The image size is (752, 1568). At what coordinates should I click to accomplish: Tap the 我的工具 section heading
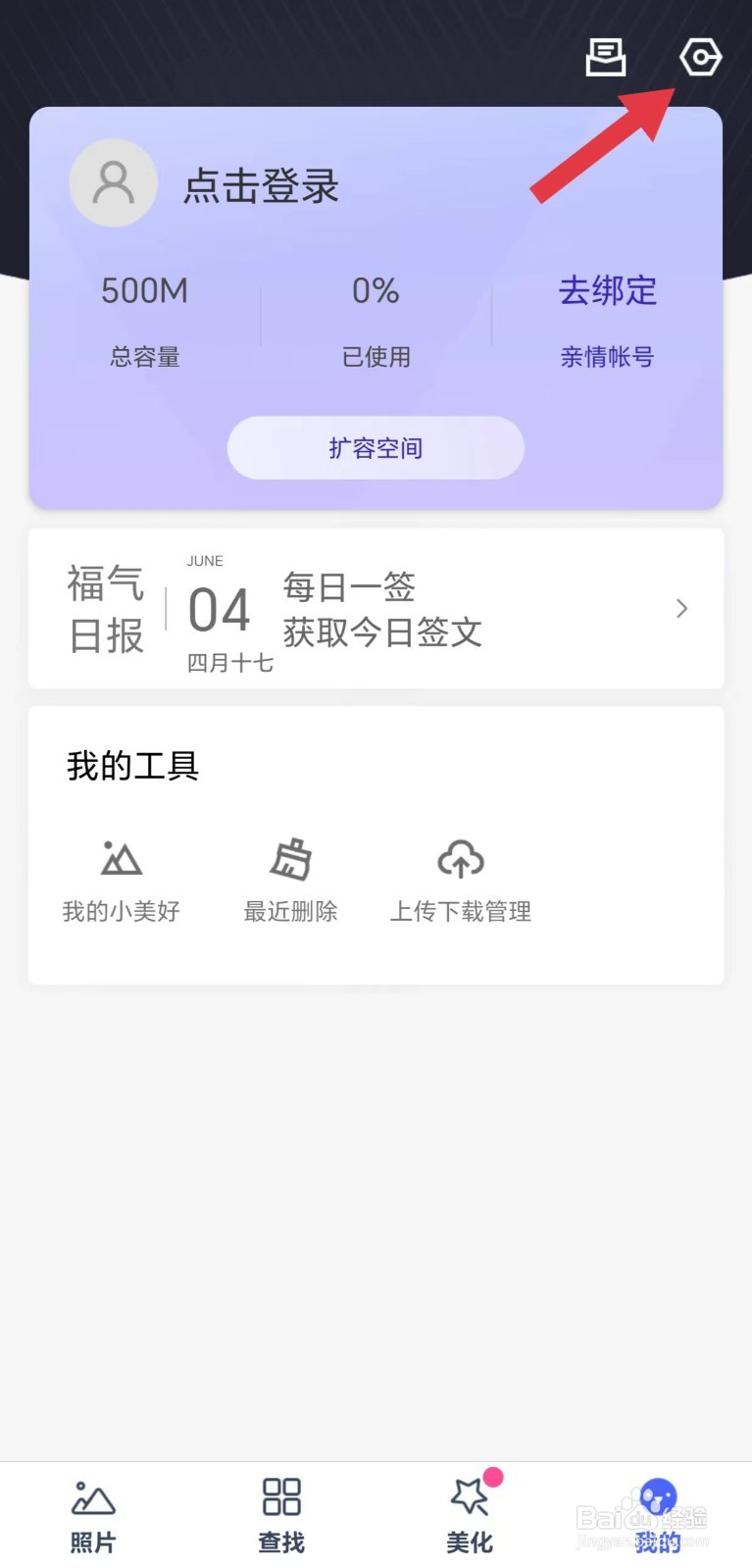pyautogui.click(x=132, y=766)
